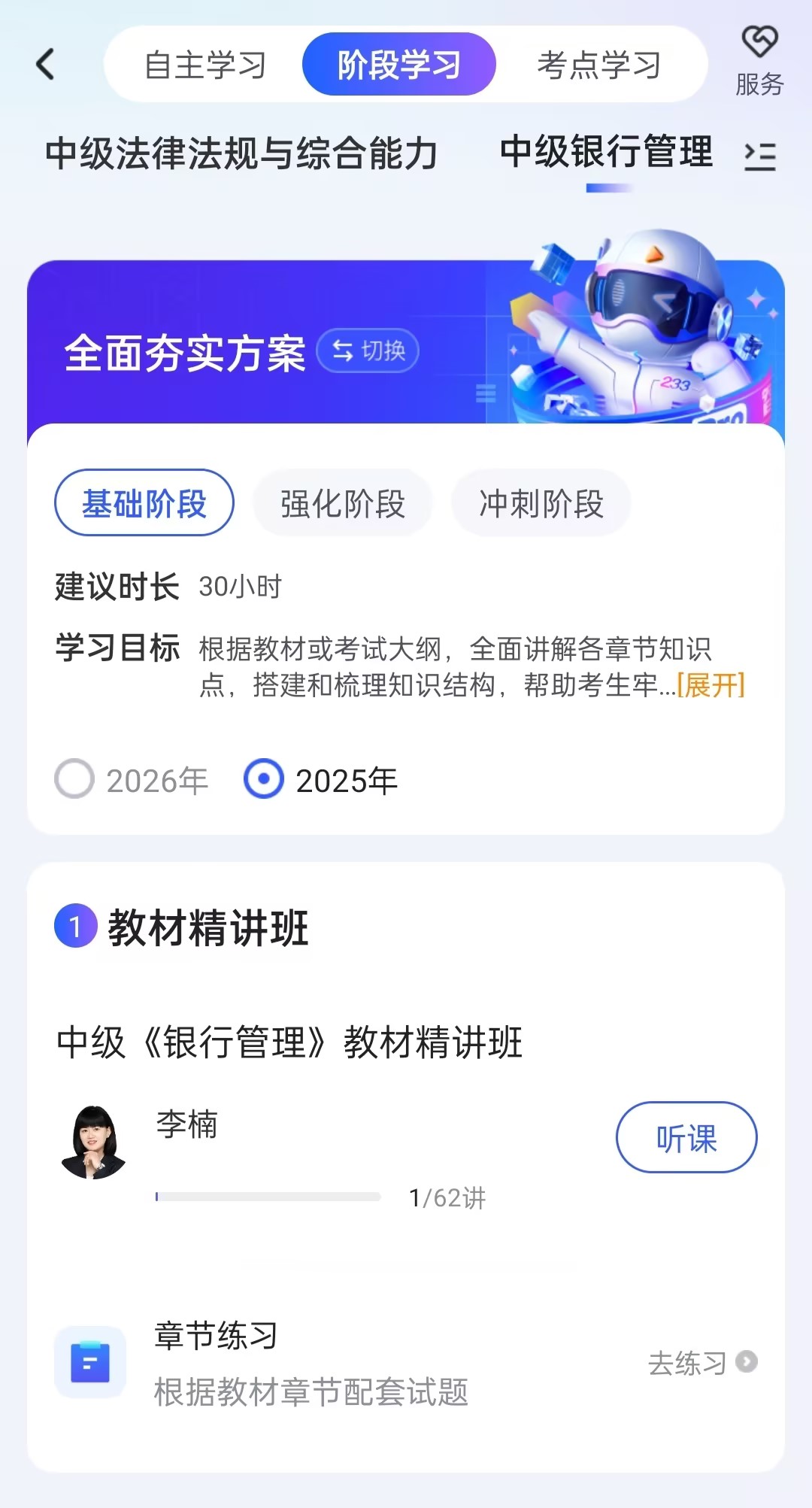Open the 服务 icon

759,62
